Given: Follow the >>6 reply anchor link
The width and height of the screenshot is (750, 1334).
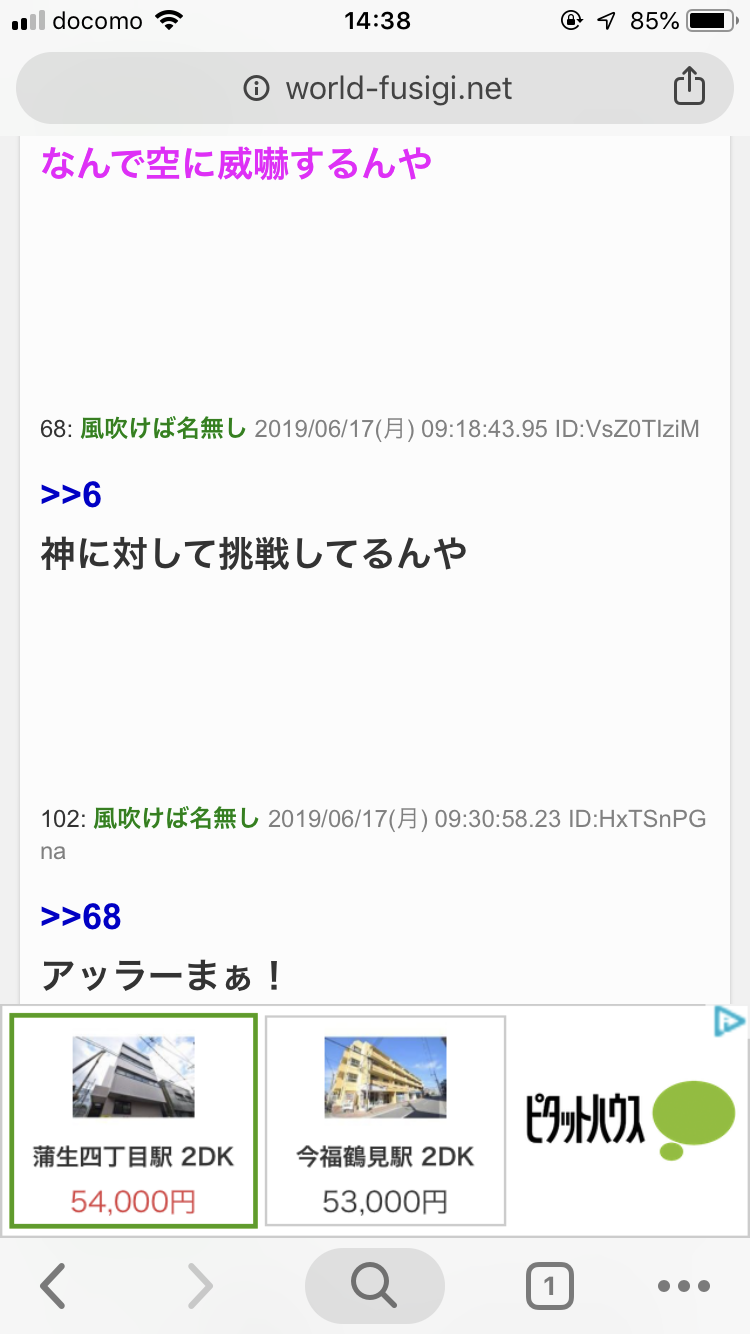Looking at the screenshot, I should coord(71,494).
